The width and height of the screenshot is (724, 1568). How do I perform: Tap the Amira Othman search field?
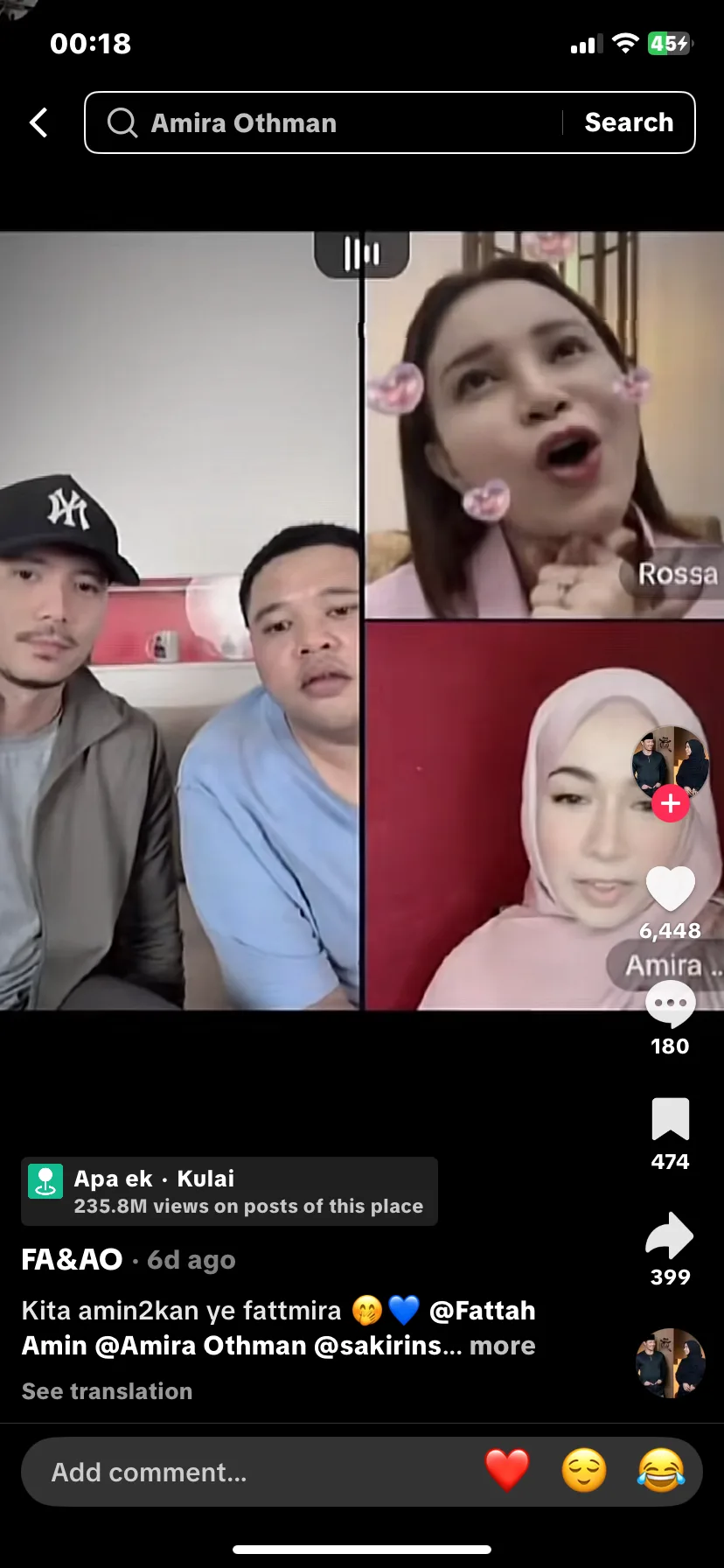click(332, 122)
